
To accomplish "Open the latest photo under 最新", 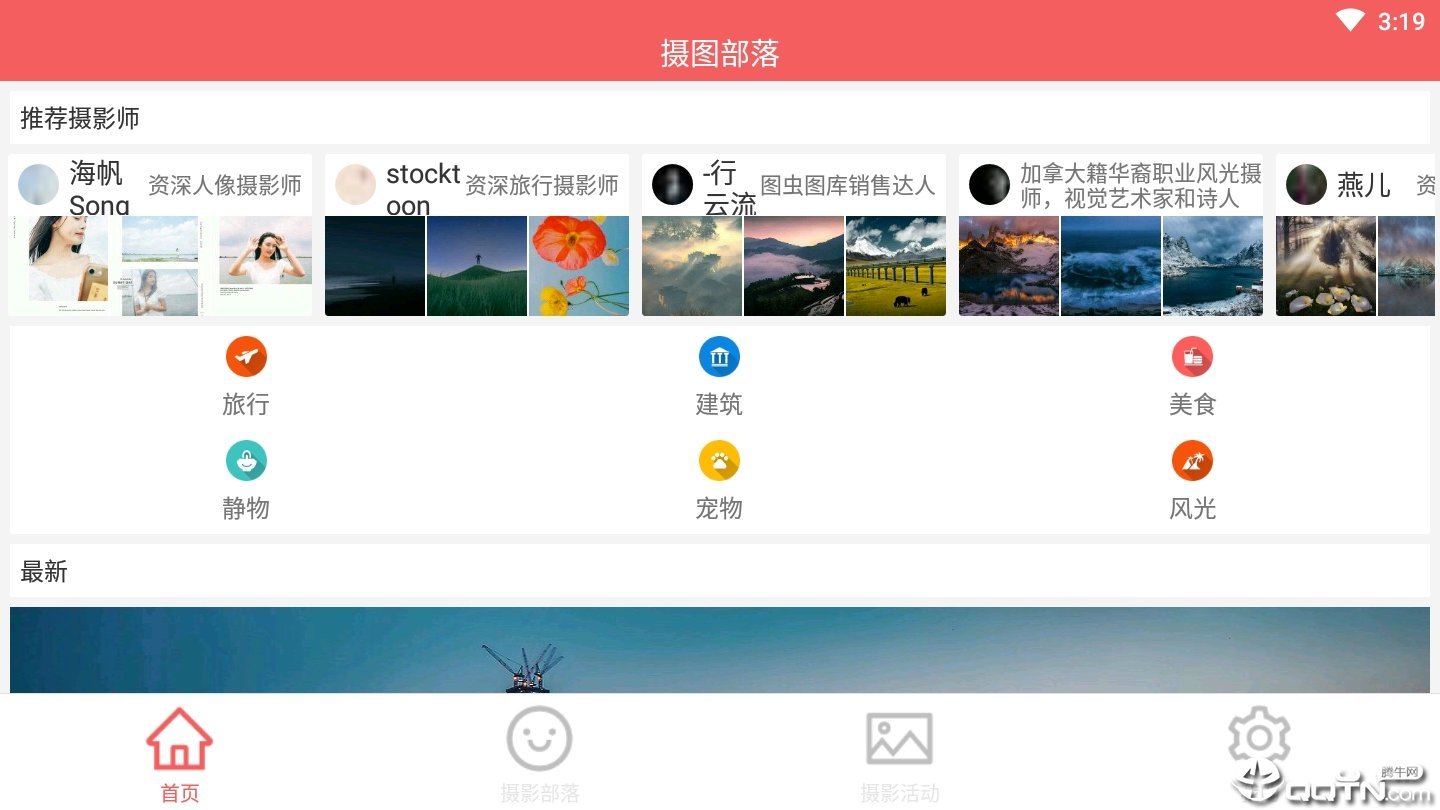I will 720,650.
